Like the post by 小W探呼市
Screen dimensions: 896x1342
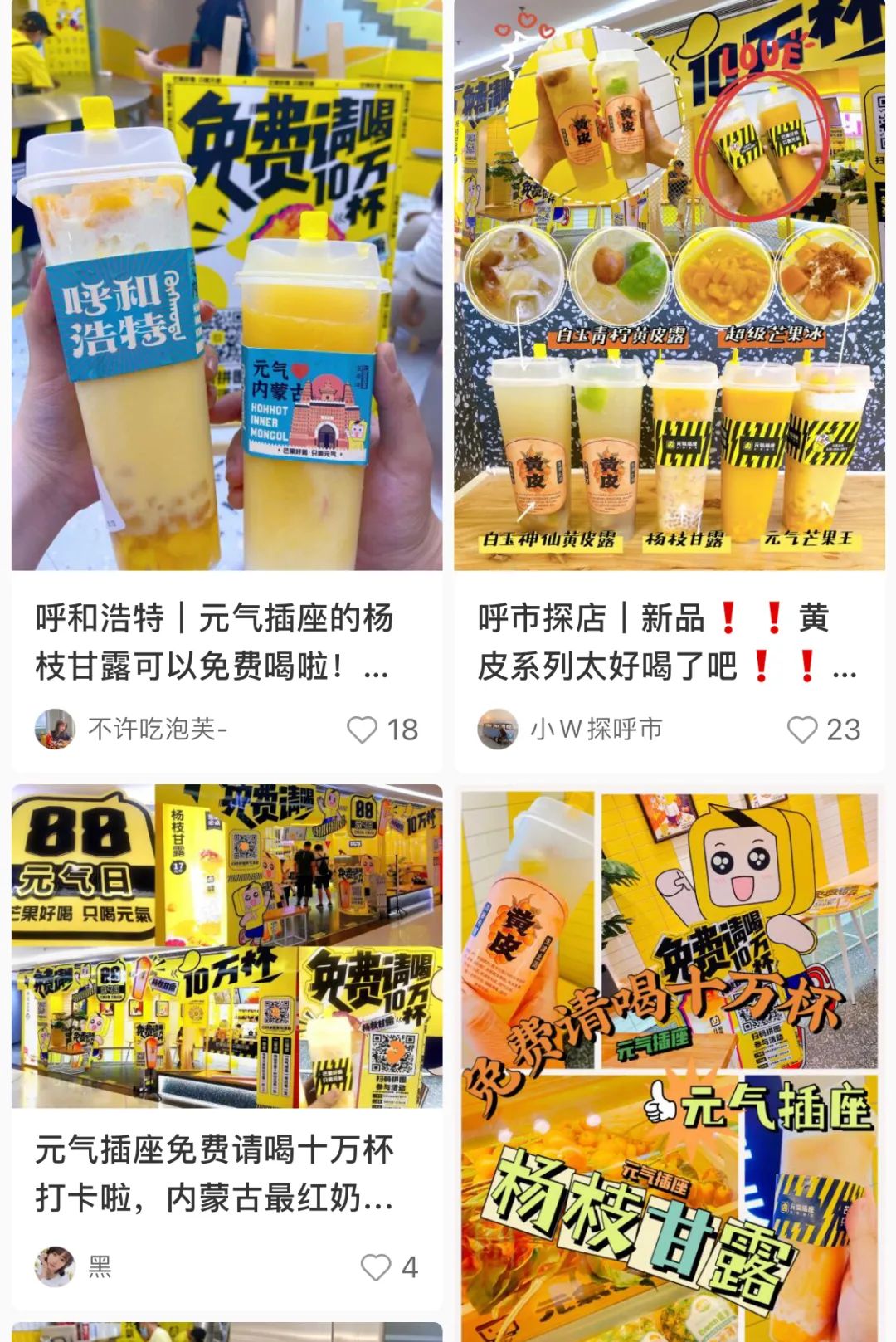(x=802, y=730)
